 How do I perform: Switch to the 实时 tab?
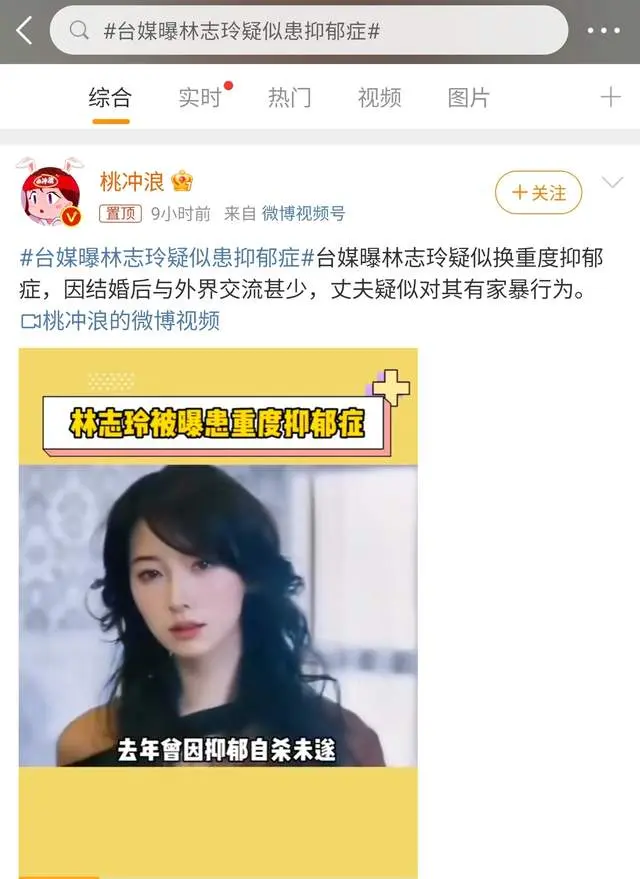point(199,97)
